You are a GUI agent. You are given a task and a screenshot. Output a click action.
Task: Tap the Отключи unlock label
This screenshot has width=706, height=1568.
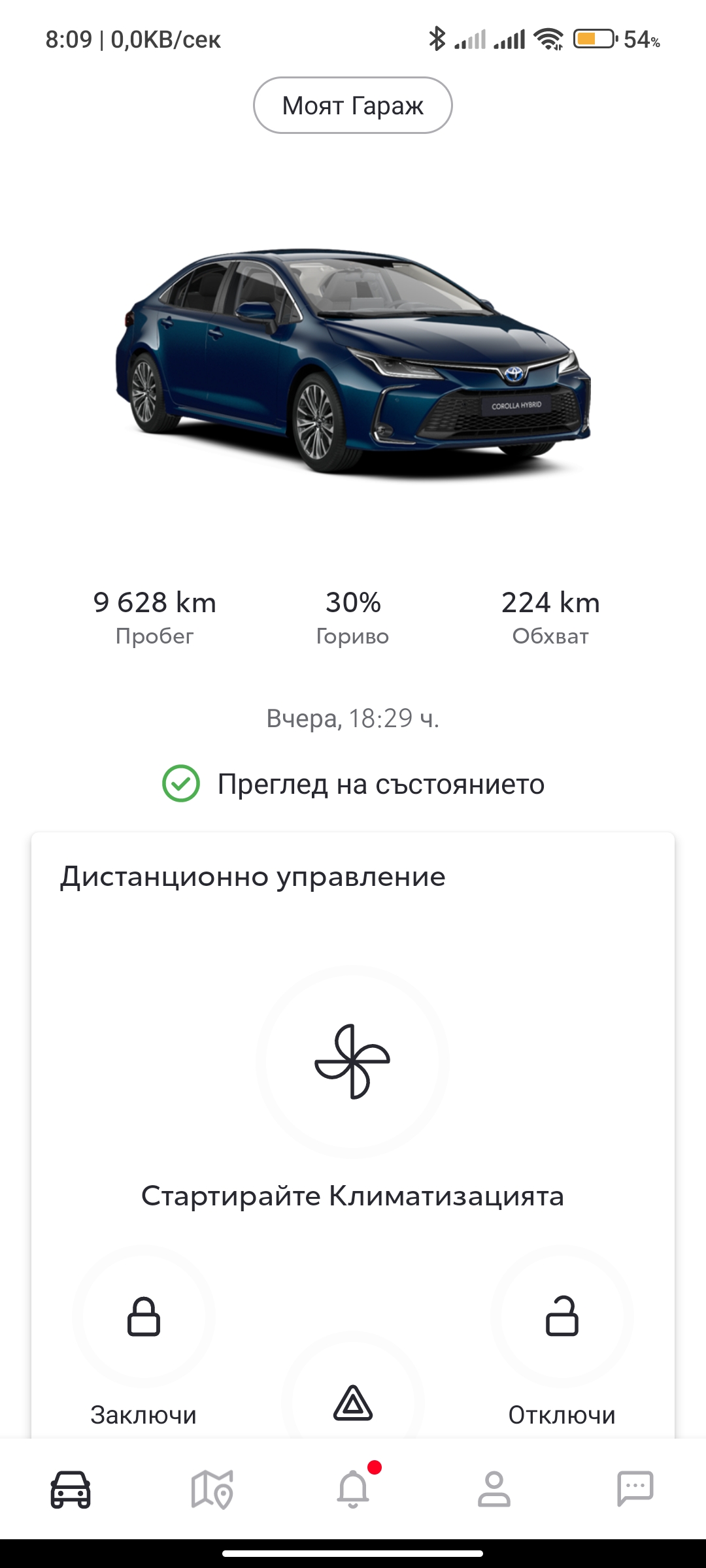coord(561,1415)
